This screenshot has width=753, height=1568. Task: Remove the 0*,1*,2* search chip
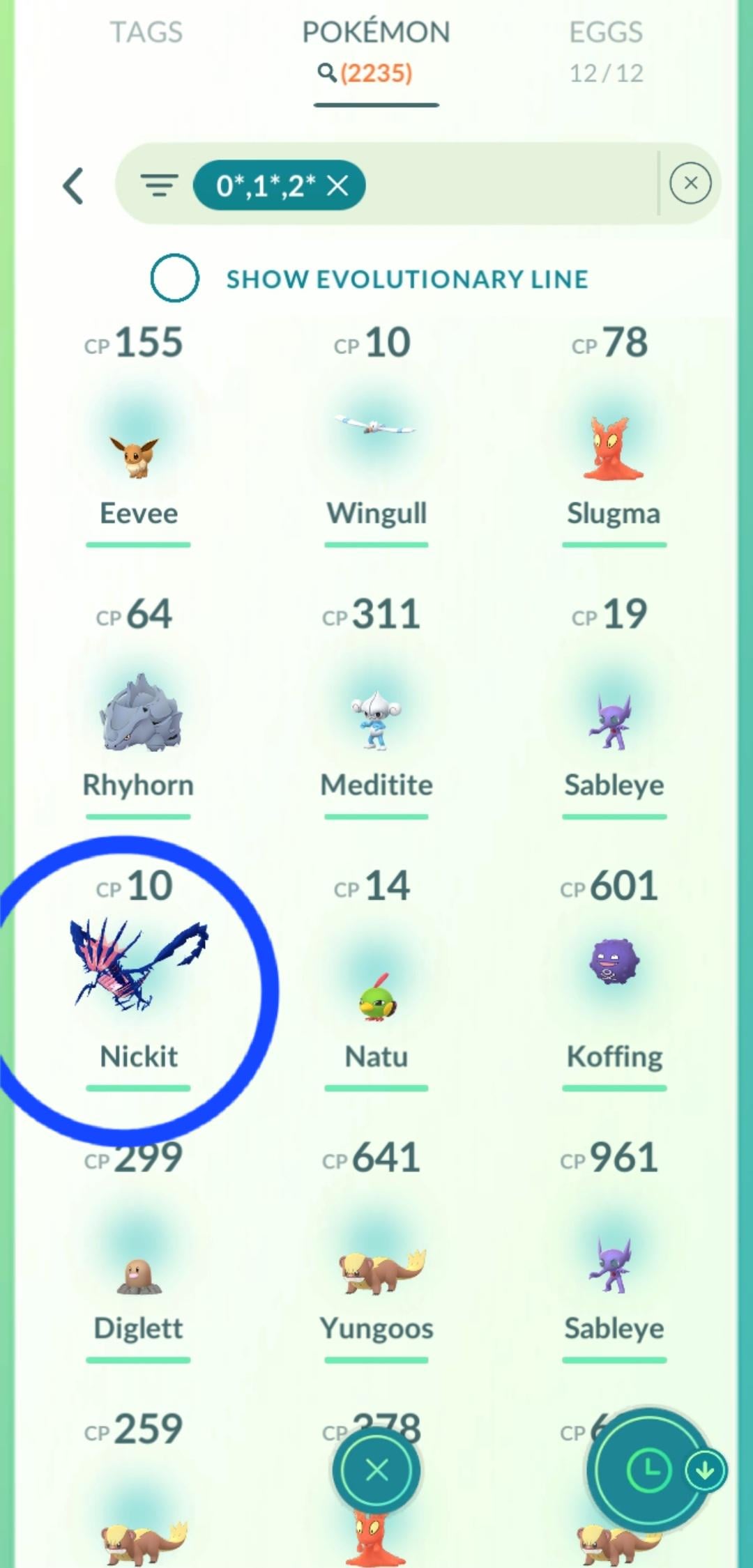tap(338, 185)
